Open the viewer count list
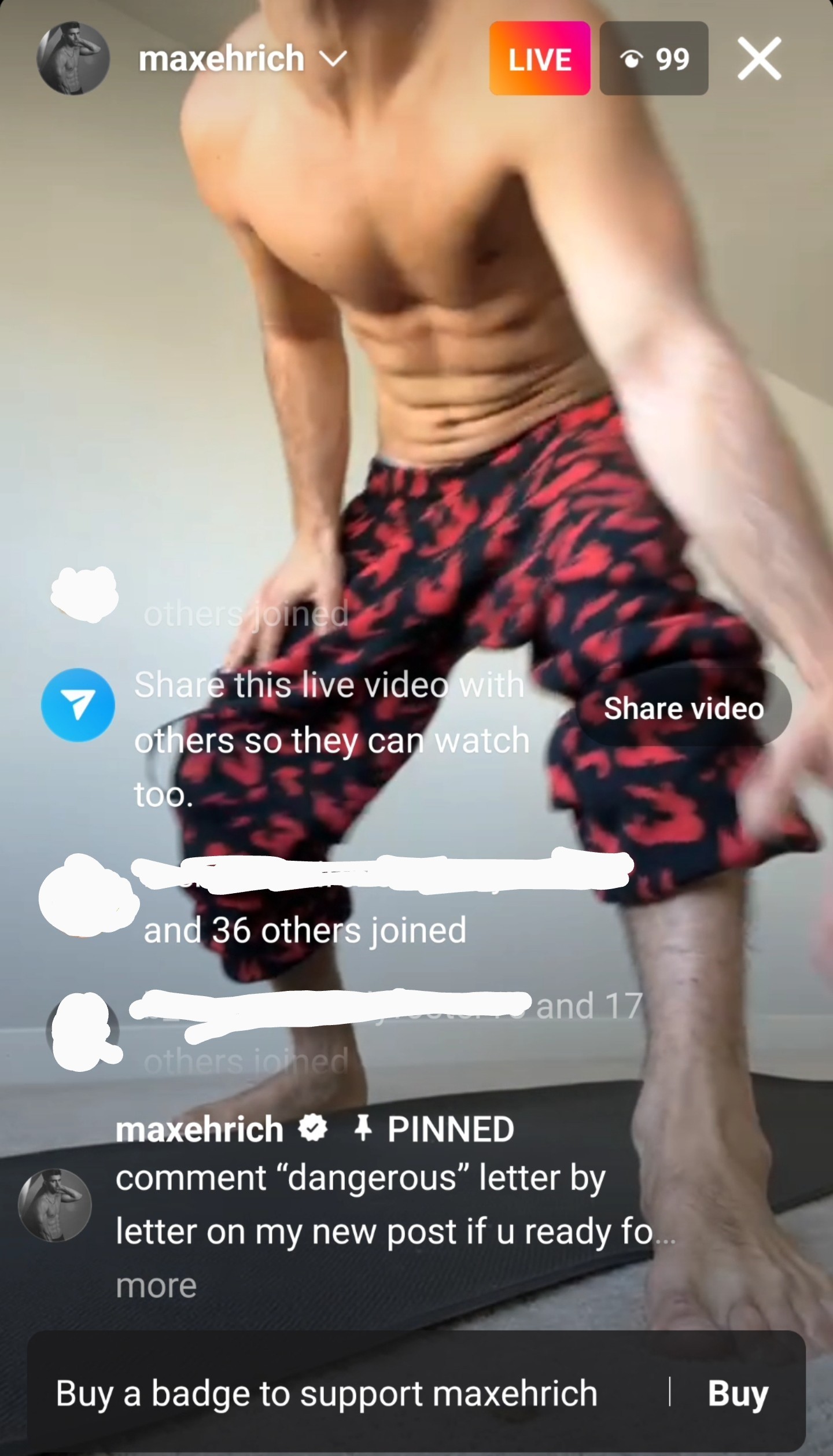 654,58
